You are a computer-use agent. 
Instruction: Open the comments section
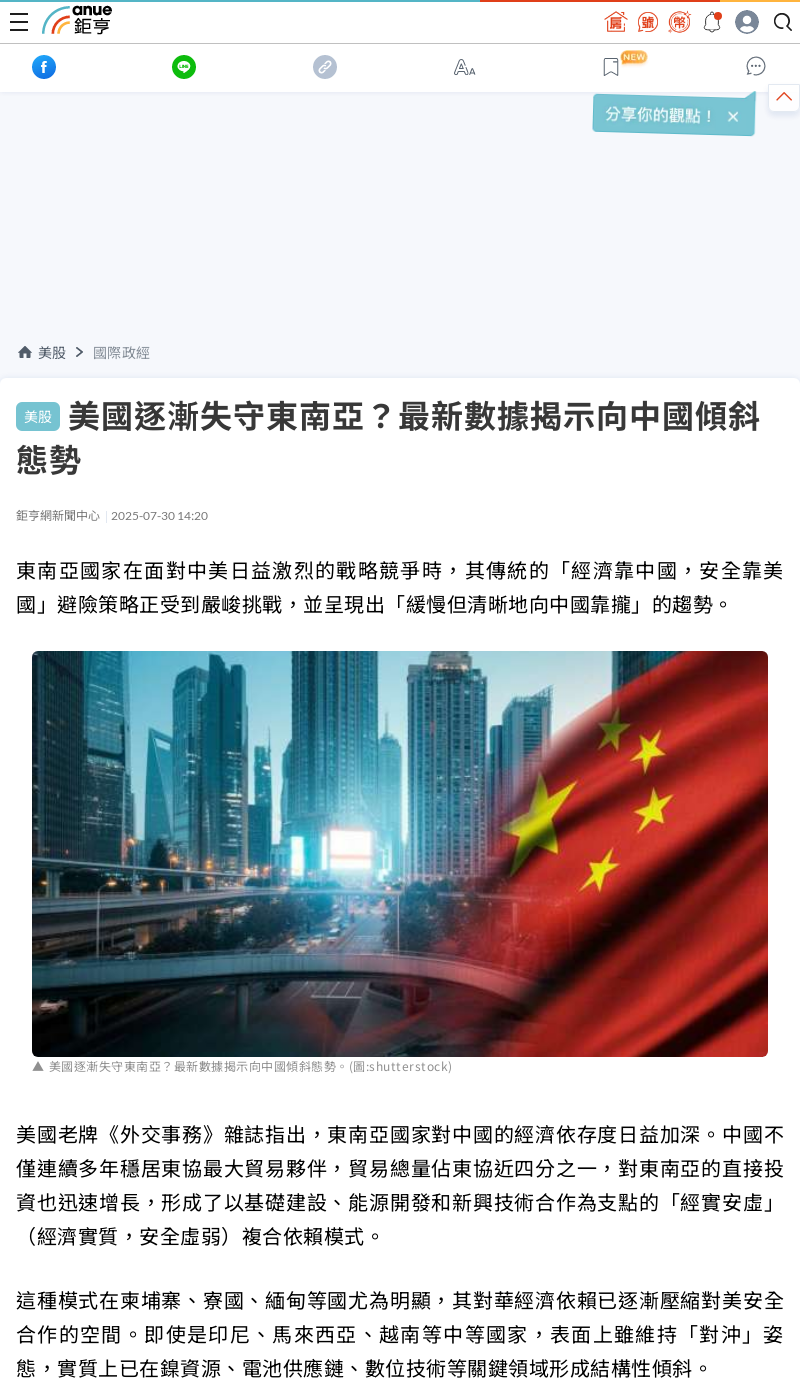click(x=756, y=67)
